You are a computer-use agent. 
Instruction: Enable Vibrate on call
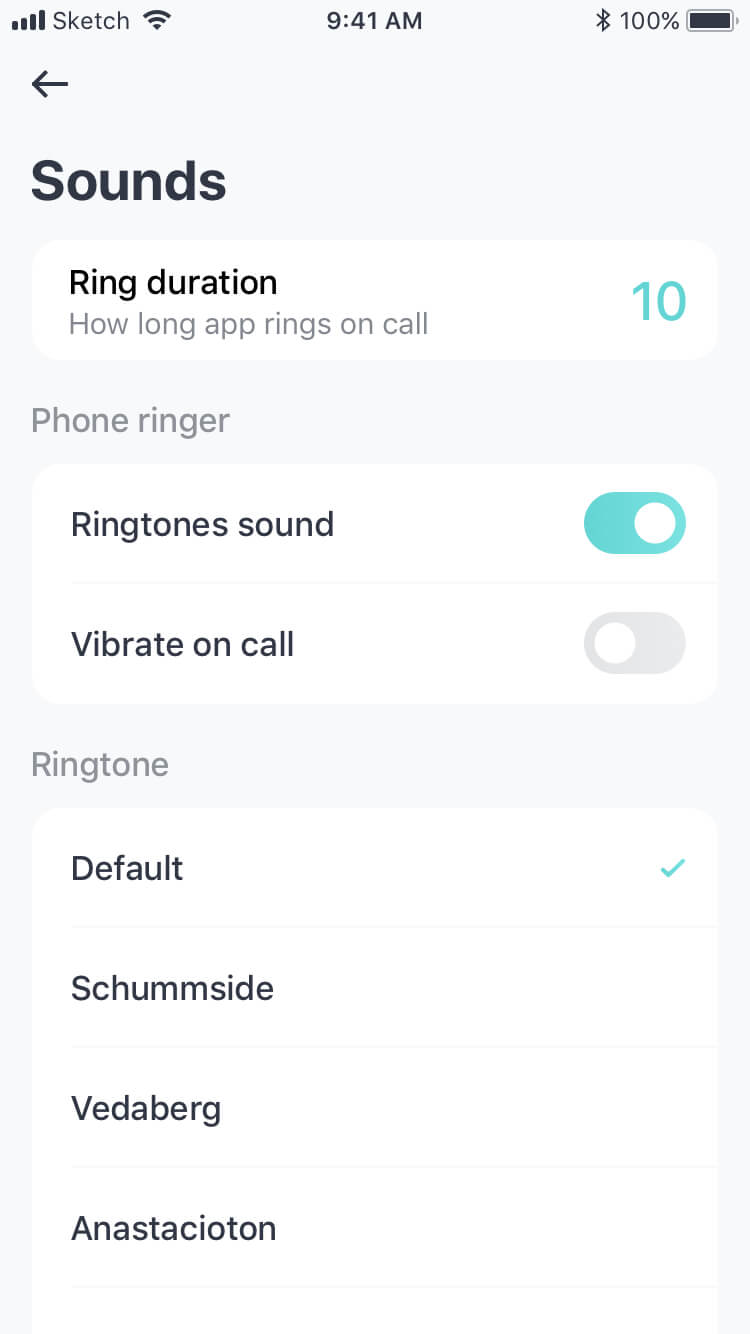[634, 643]
